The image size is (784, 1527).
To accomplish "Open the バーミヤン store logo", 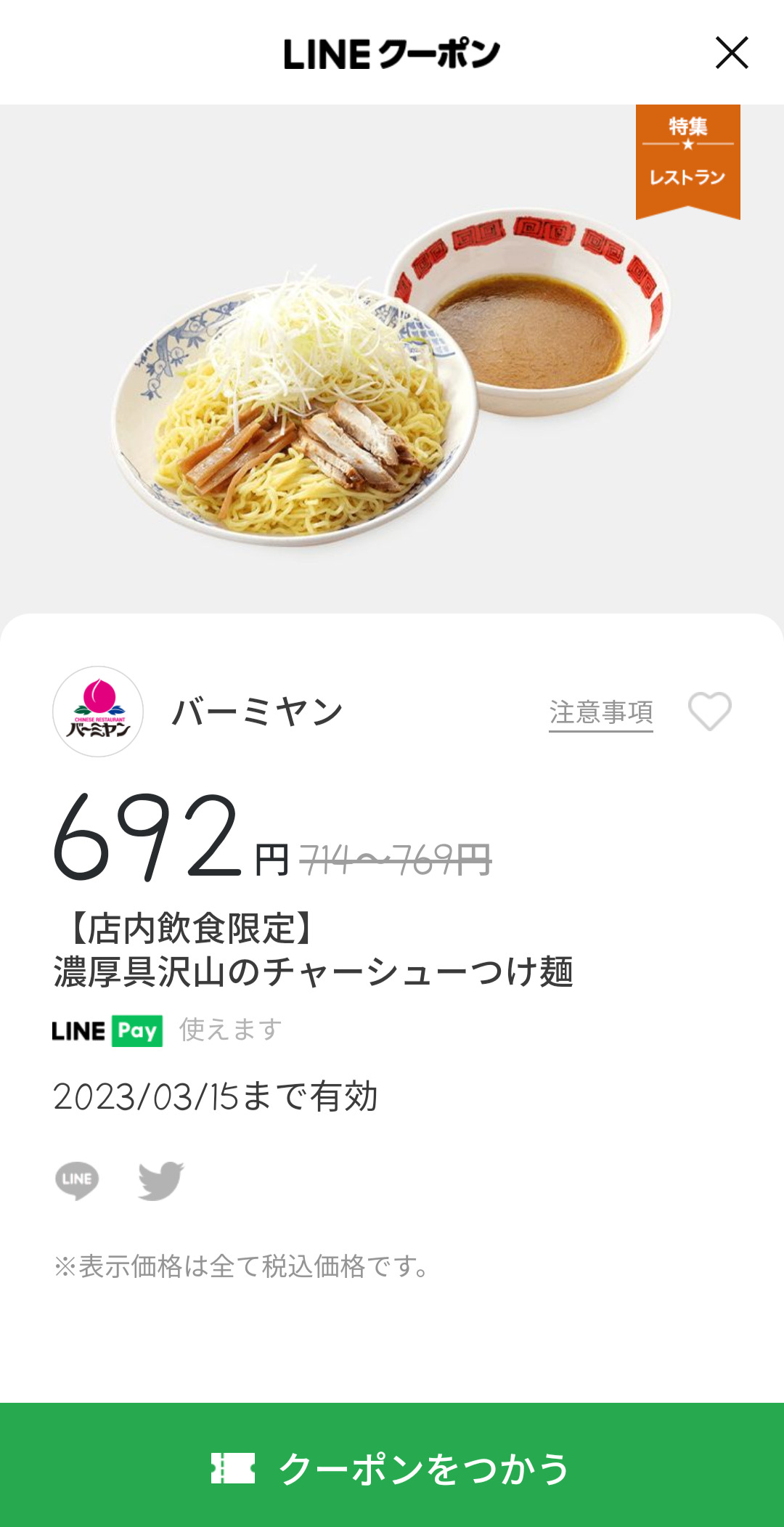I will (x=98, y=712).
